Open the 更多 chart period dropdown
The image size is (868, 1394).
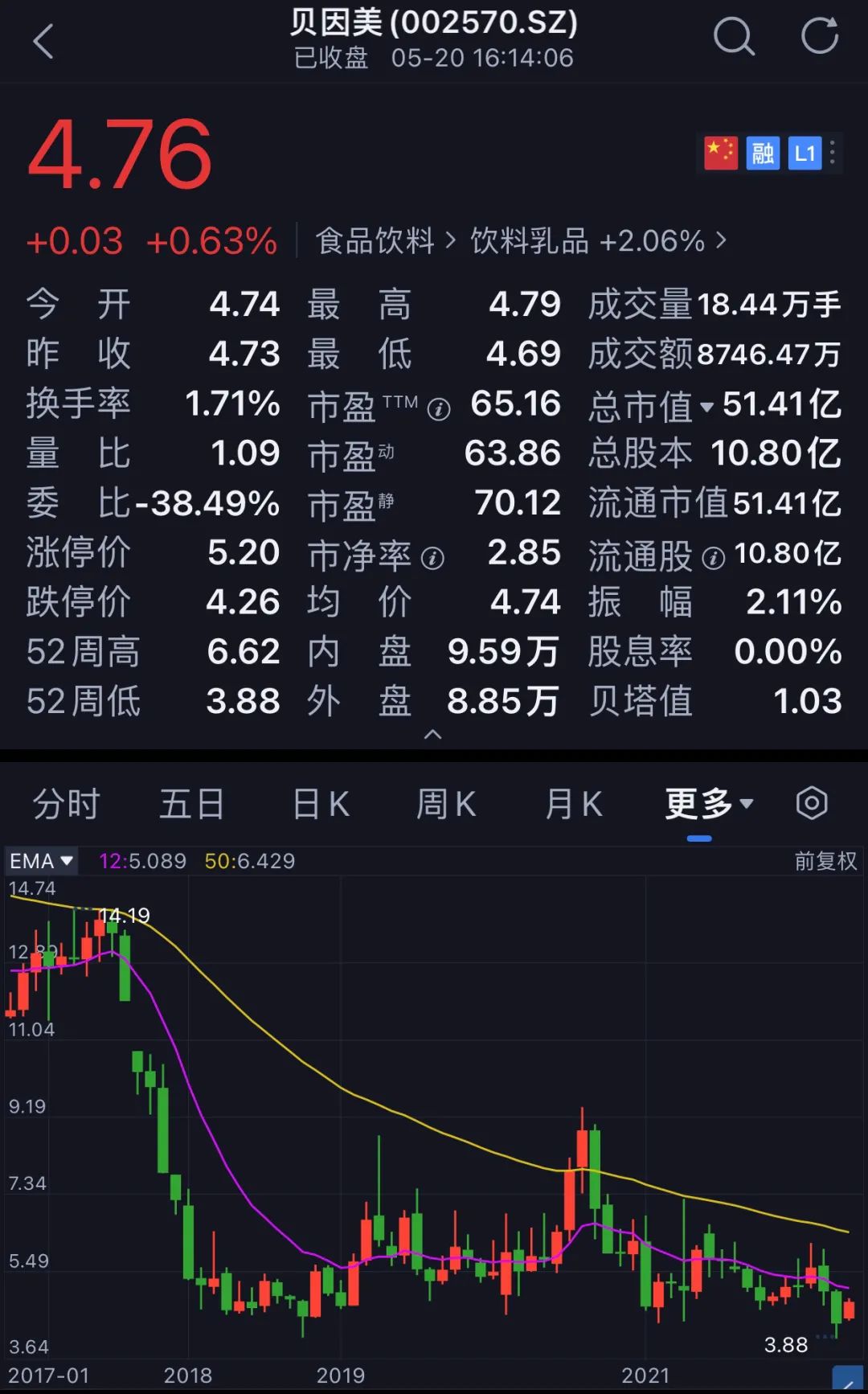[x=708, y=804]
